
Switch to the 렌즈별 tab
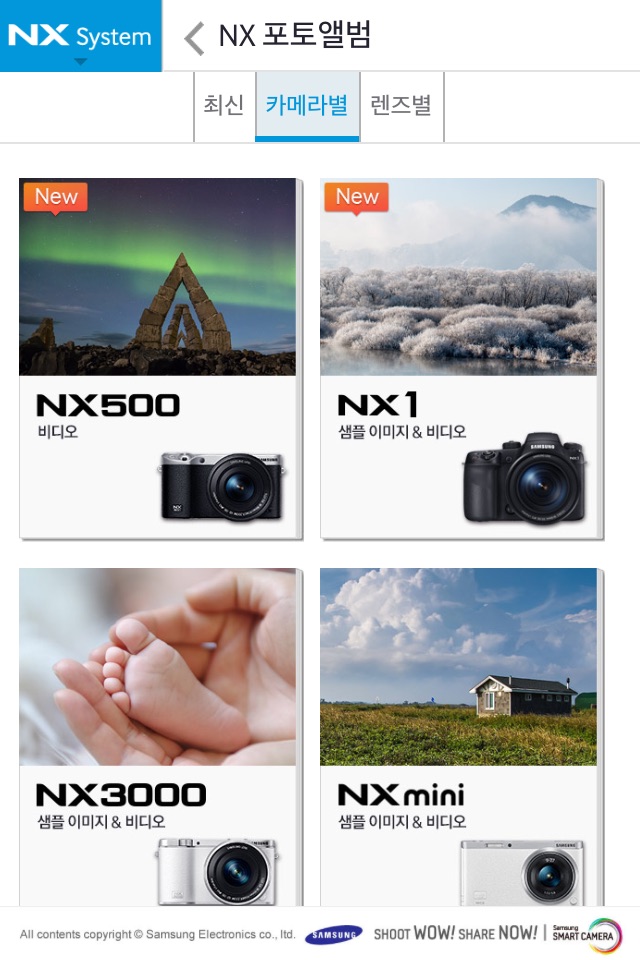point(401,105)
